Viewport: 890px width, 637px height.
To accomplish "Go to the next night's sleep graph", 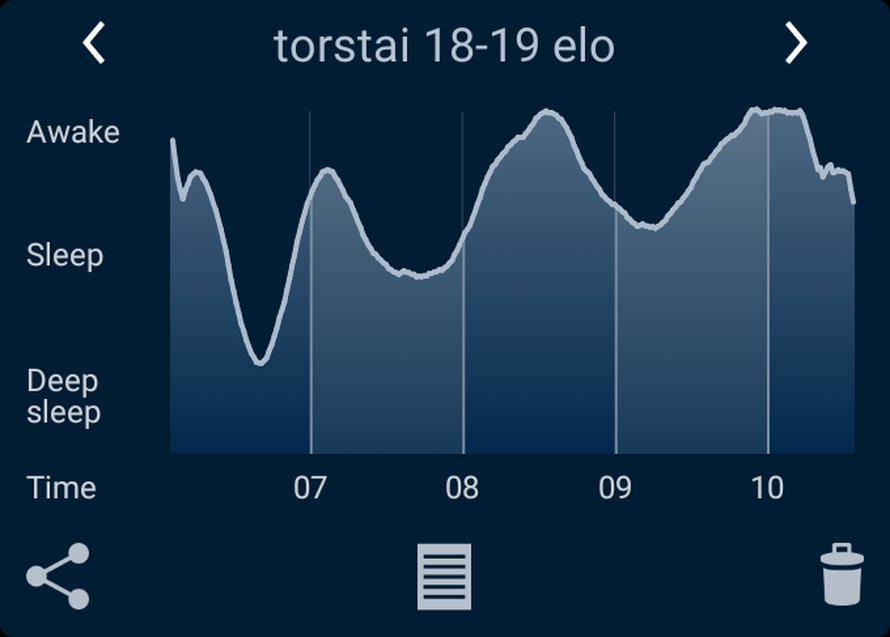I will pyautogui.click(x=795, y=44).
